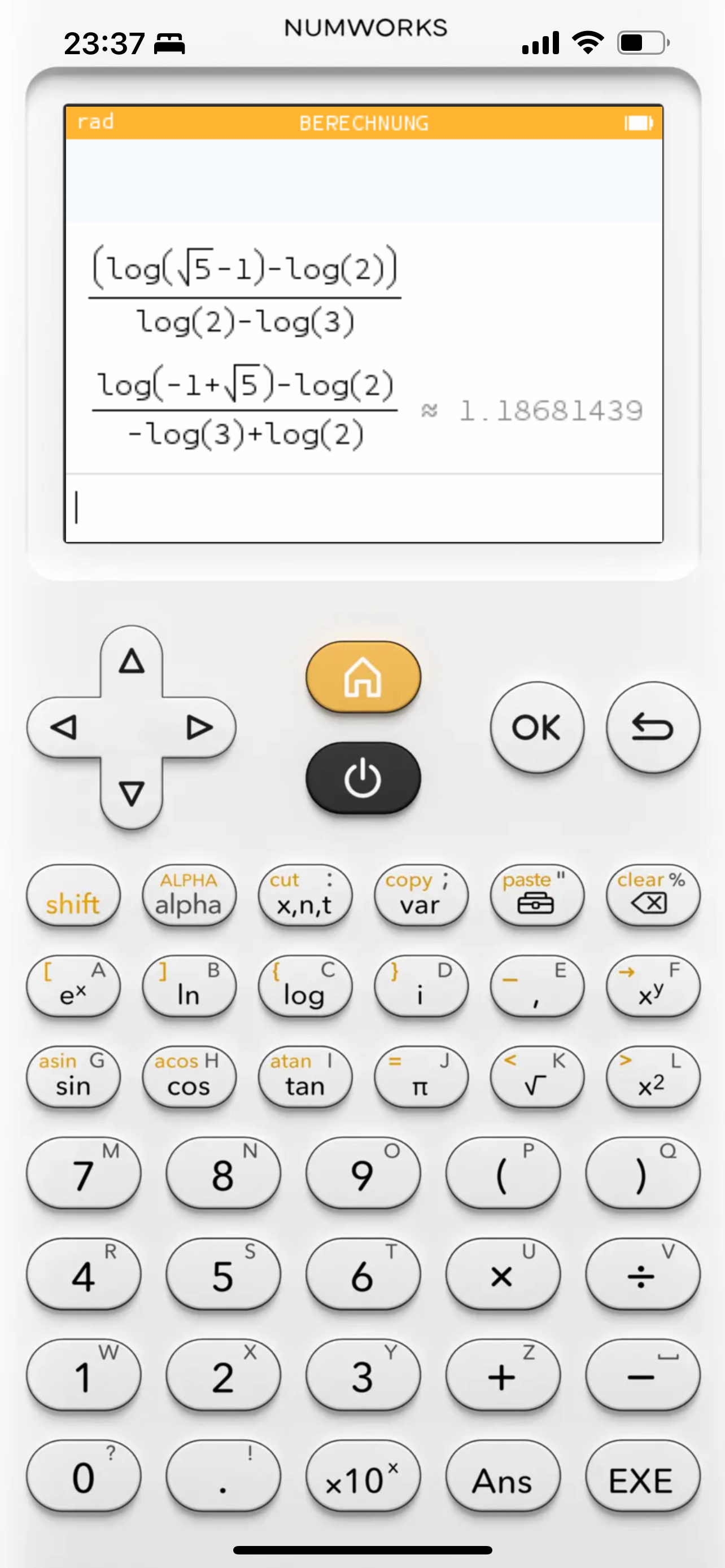This screenshot has height=1568, width=725.
Task: Tap the x squared key
Action: (x=653, y=1078)
